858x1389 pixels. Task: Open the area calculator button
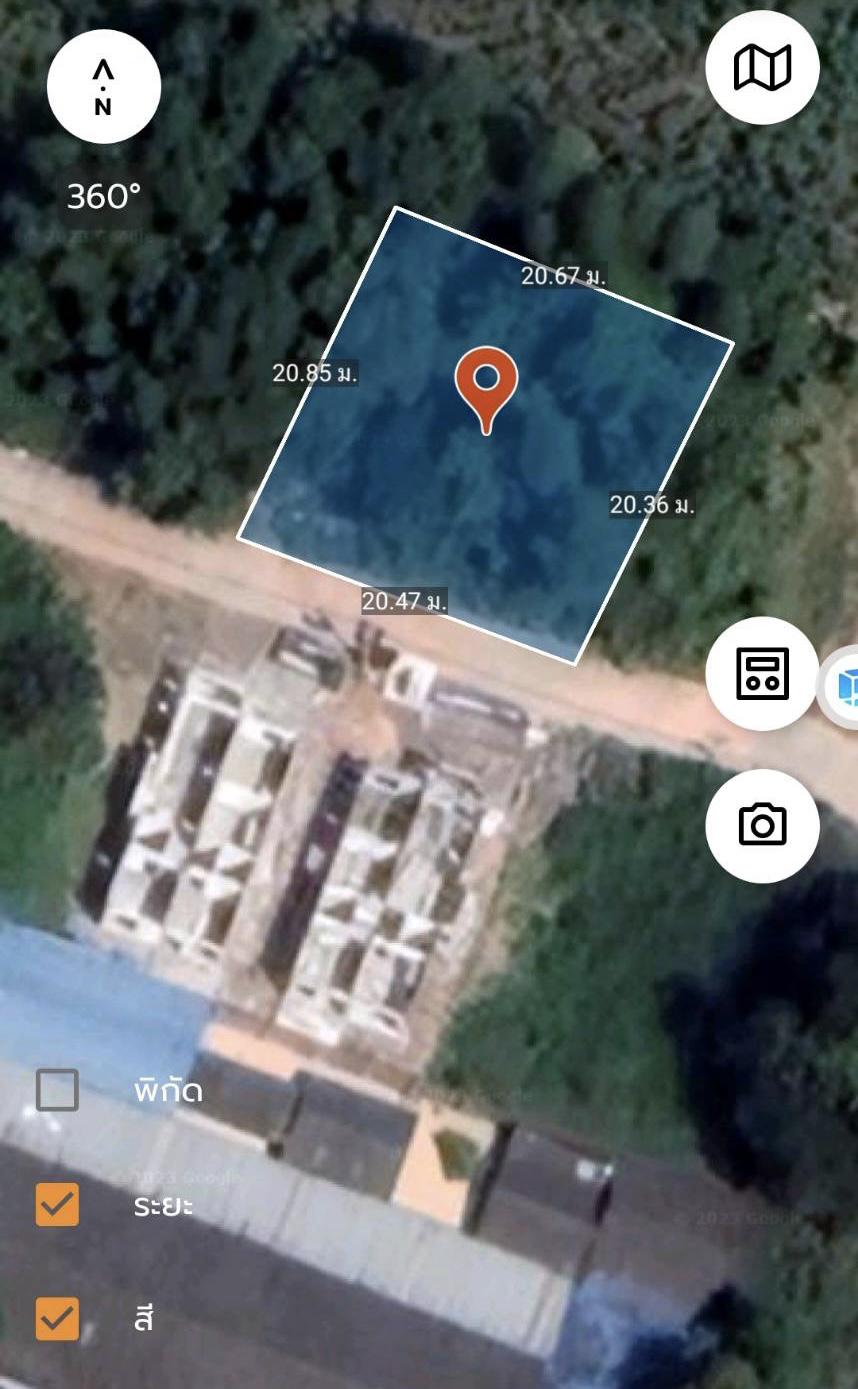(762, 674)
